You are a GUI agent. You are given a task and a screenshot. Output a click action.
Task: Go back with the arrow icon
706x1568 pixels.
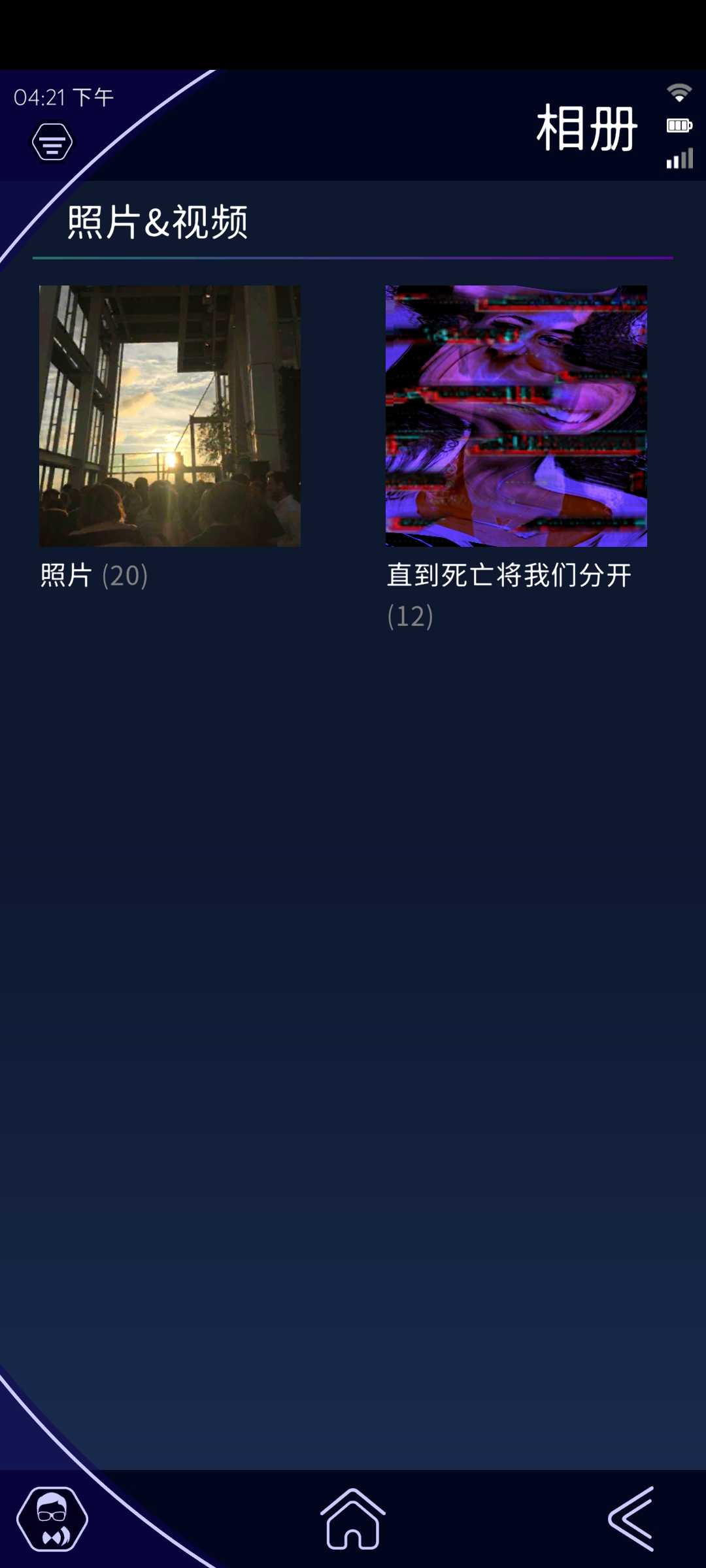[631, 1519]
